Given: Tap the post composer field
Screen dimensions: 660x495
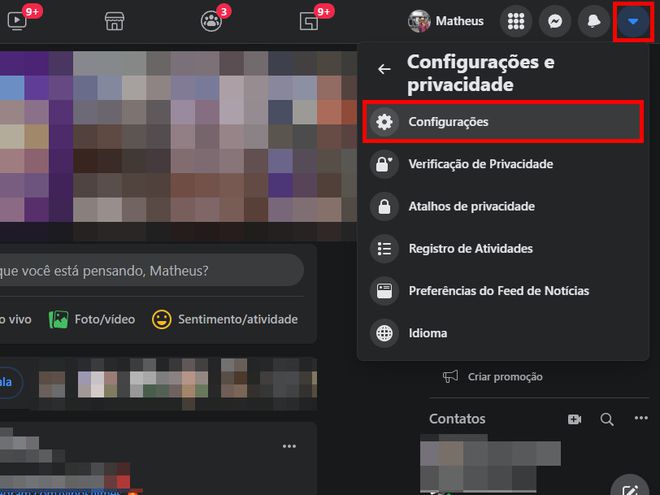Looking at the screenshot, I should [x=150, y=270].
